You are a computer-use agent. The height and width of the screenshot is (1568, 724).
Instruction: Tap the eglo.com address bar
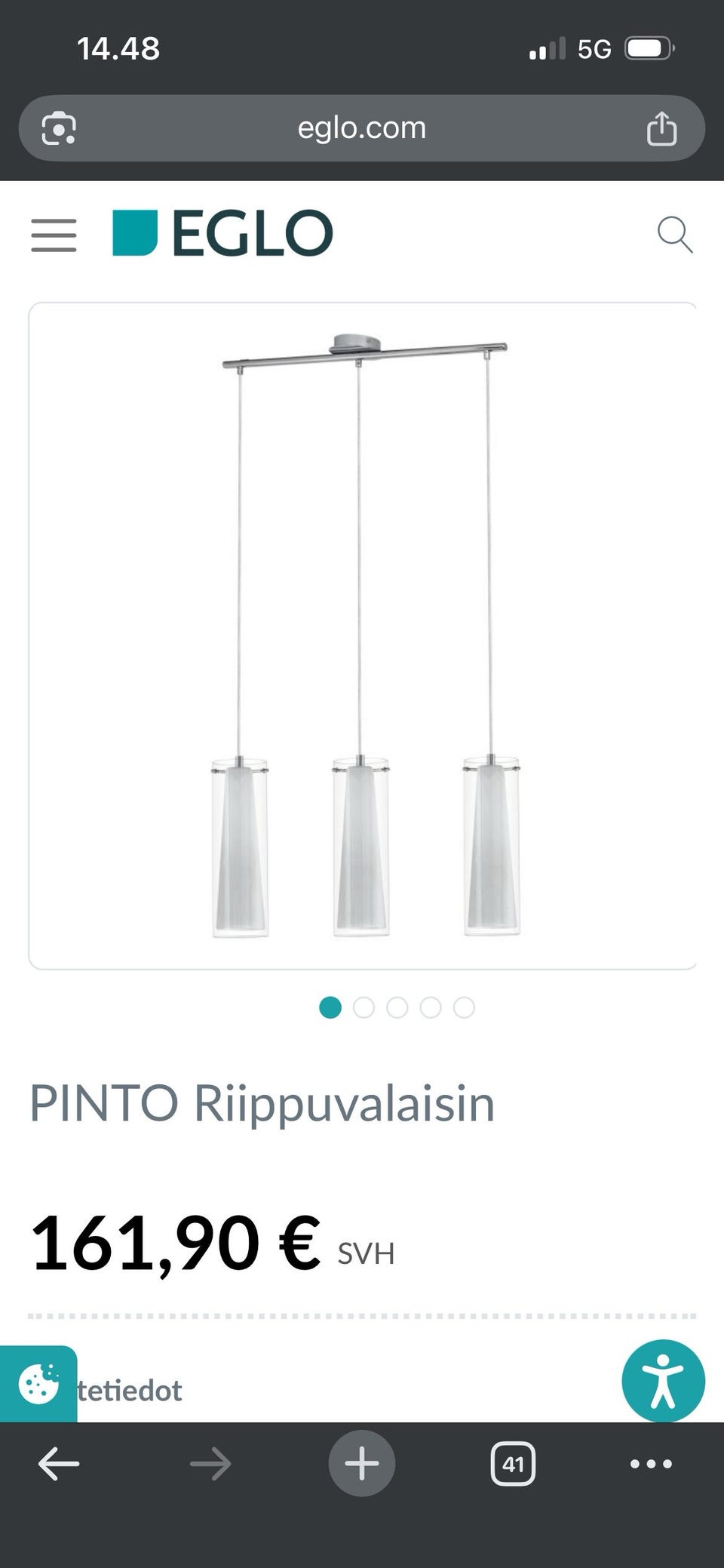coord(362,128)
